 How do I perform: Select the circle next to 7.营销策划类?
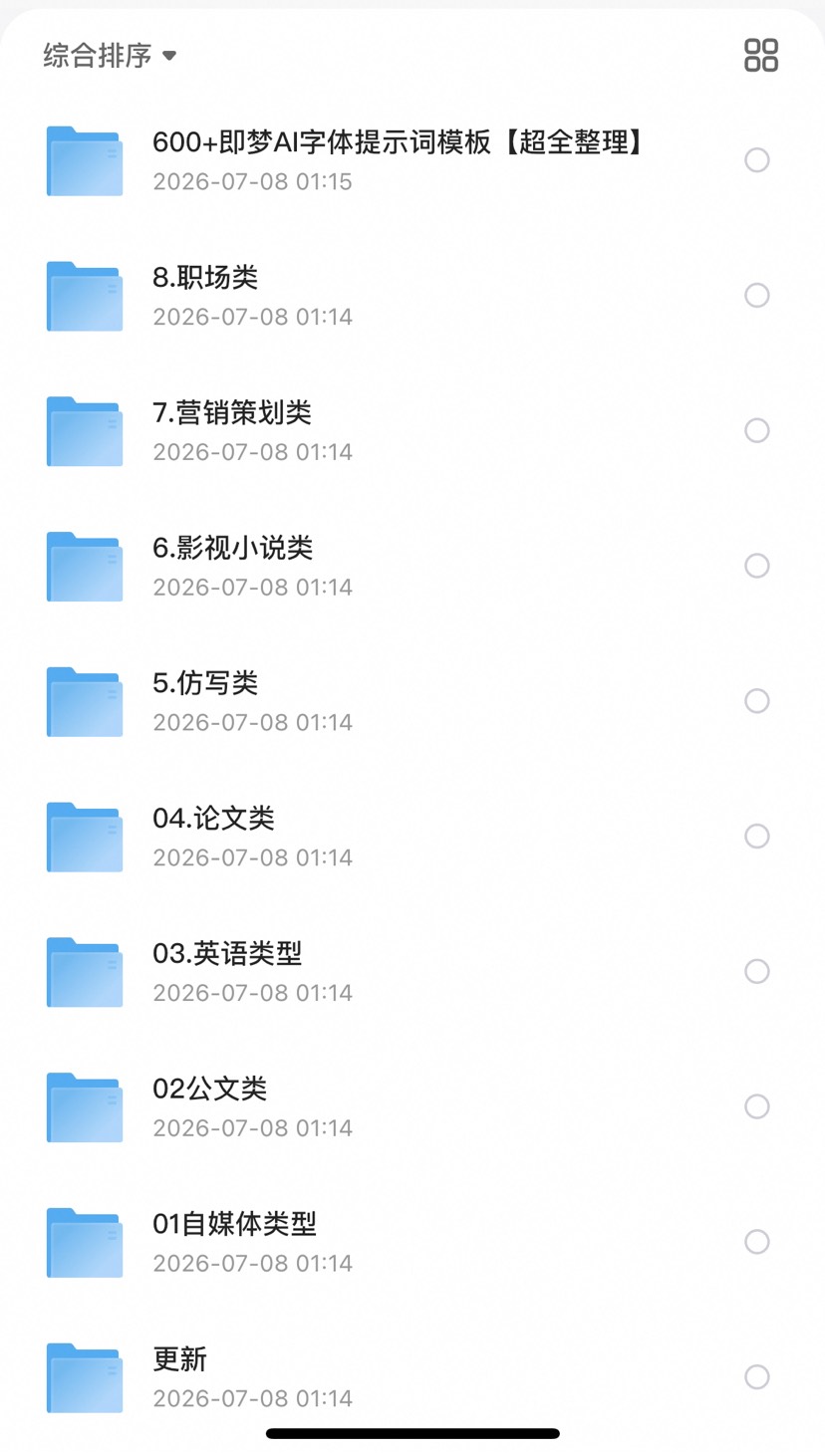757,430
